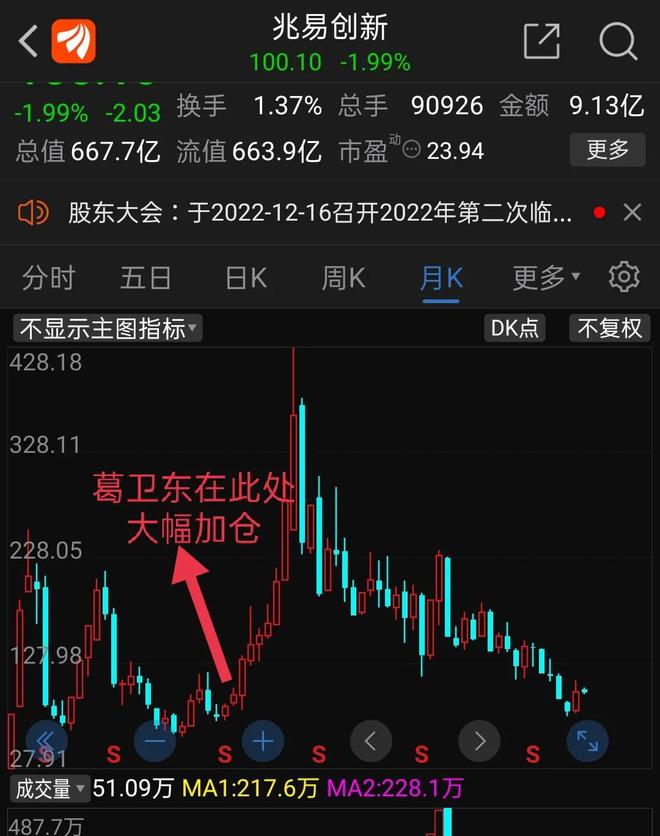Open the 不显示主图指标 indicator dropdown
This screenshot has width=660, height=836.
[x=108, y=328]
